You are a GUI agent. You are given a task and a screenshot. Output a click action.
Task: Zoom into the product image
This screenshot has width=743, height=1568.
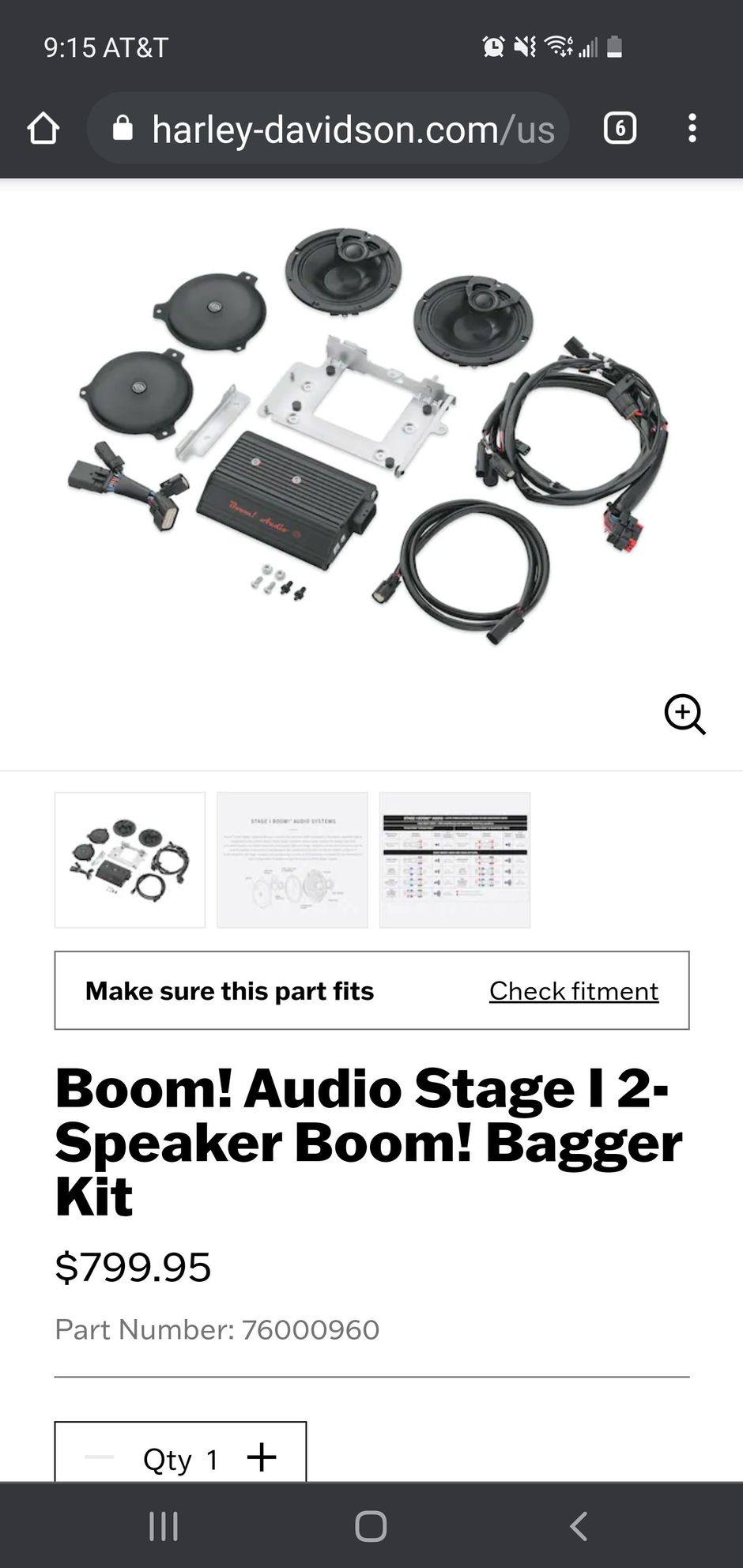(x=685, y=714)
